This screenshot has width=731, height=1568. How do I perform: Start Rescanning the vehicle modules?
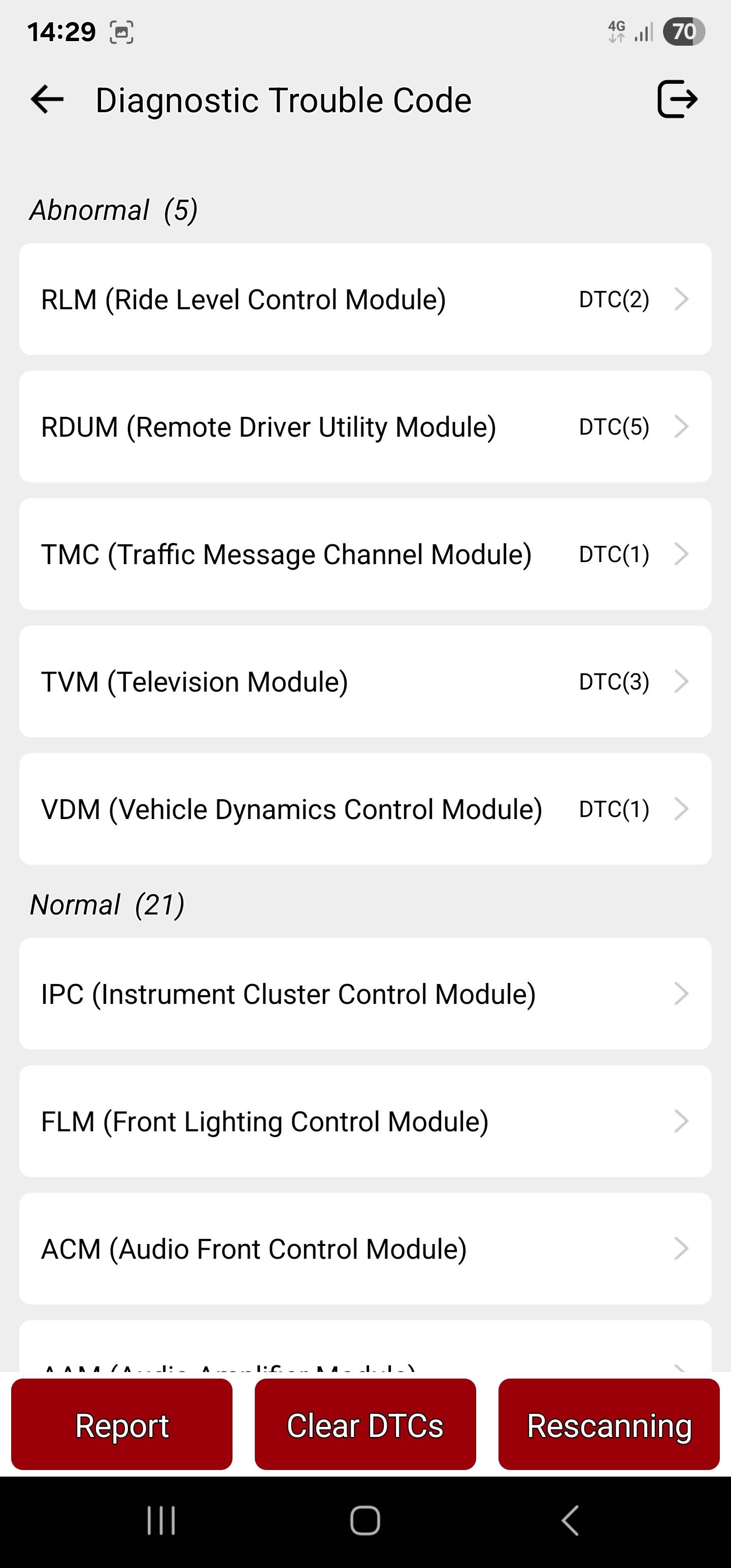[x=609, y=1424]
